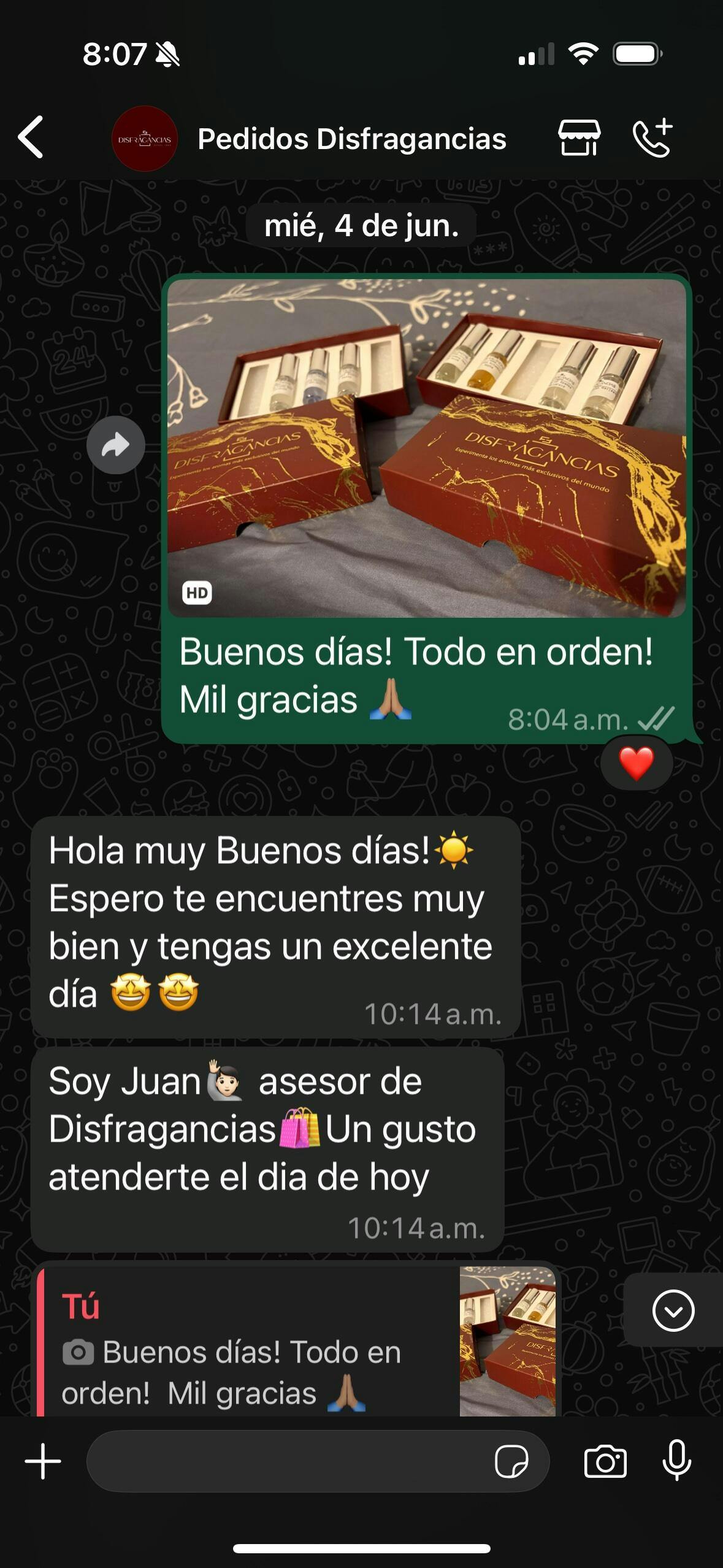Image resolution: width=723 pixels, height=1568 pixels.
Task: Go back to the chat list
Action: pos(31,137)
